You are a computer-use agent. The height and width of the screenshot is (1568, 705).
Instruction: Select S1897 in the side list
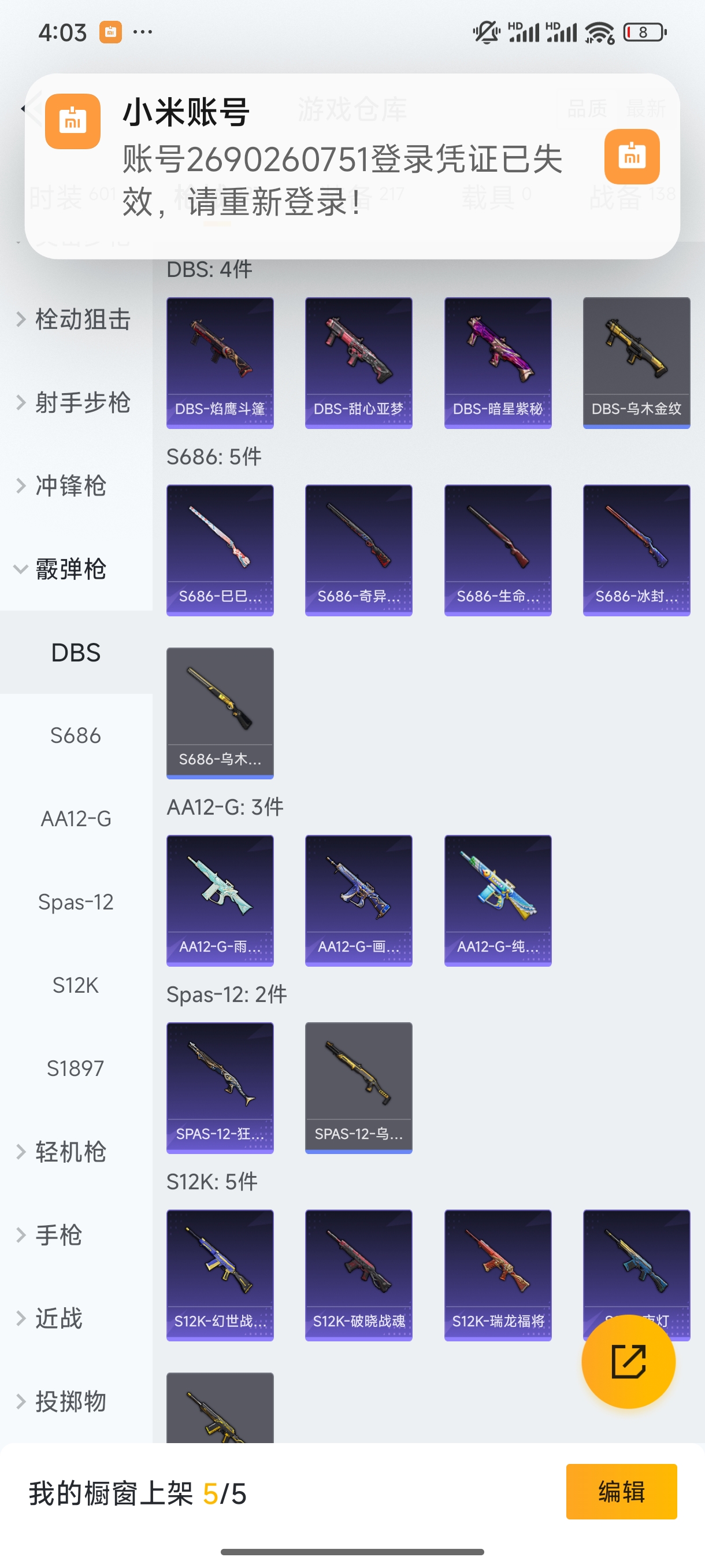click(76, 1068)
